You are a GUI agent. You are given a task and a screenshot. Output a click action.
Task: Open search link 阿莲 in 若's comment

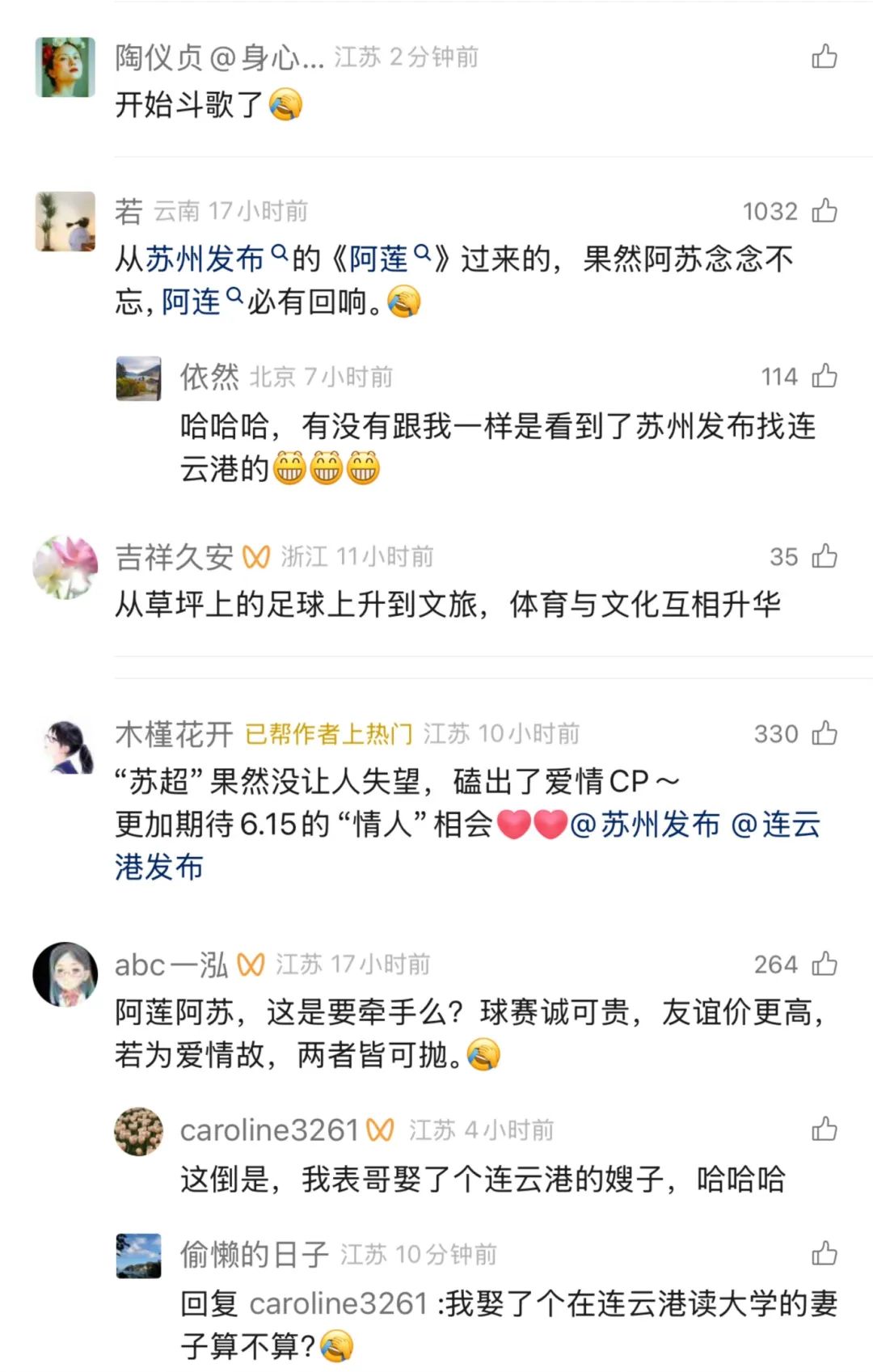coord(379,260)
